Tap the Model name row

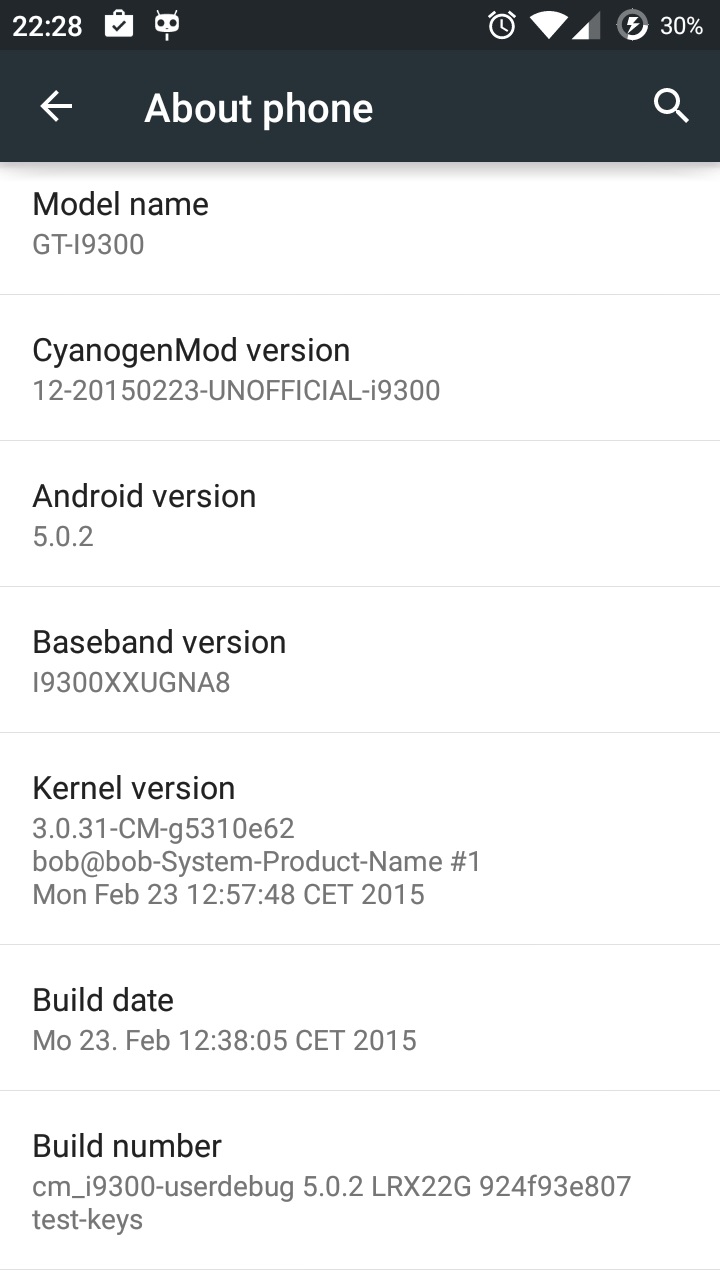coord(360,228)
